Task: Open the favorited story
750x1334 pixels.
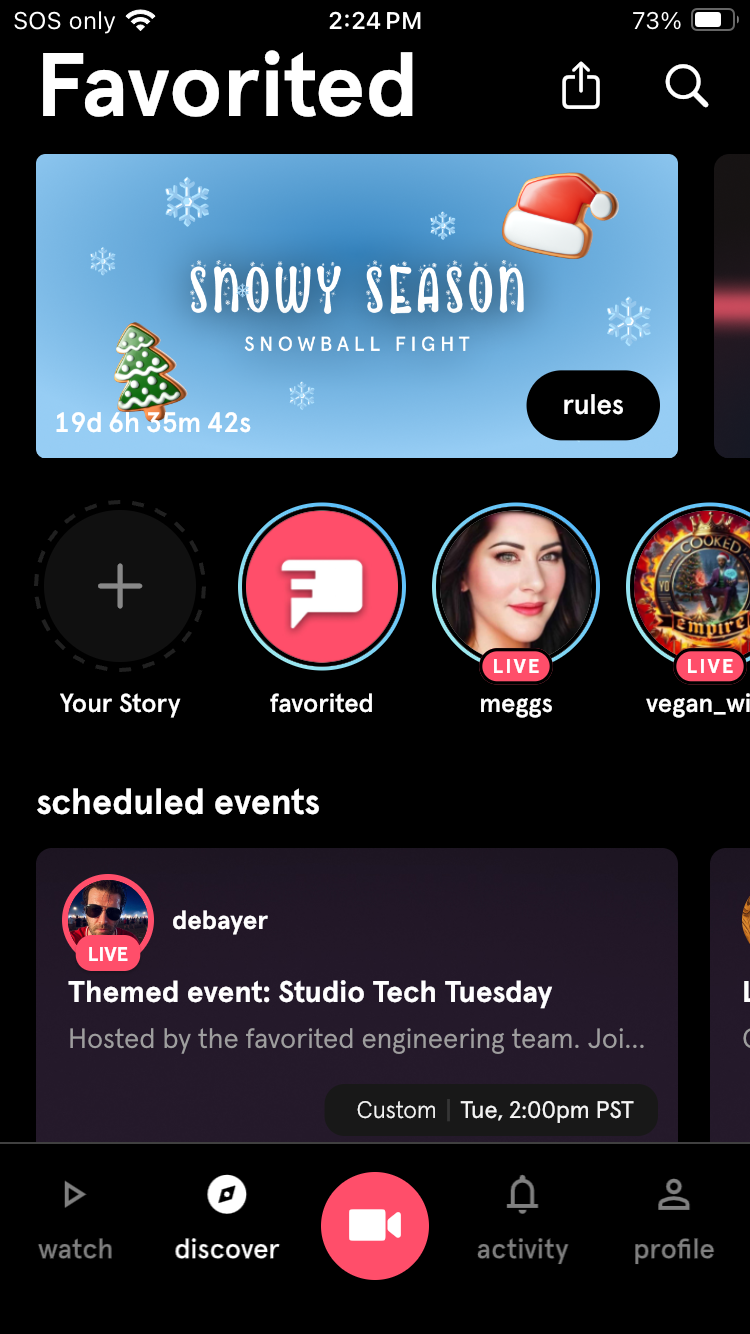Action: point(321,586)
